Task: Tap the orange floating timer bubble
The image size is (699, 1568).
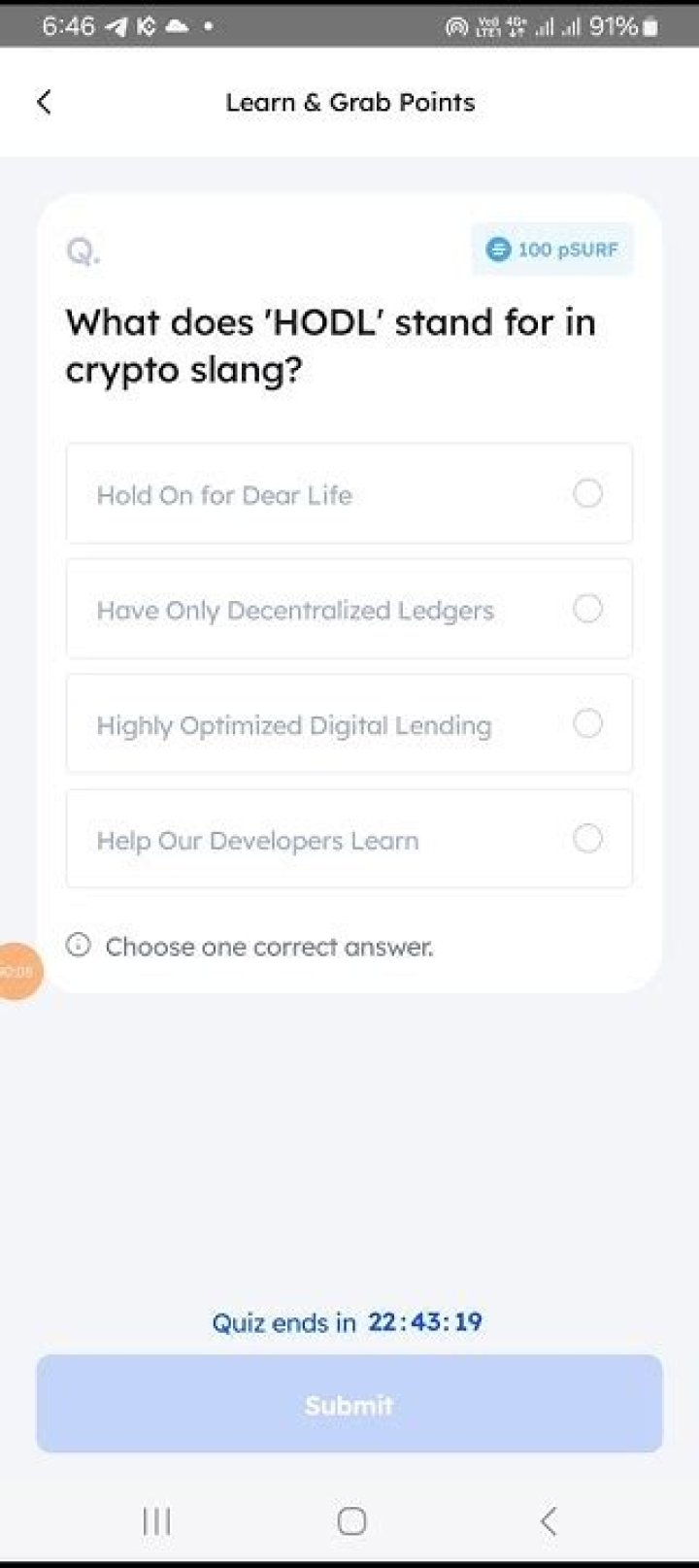Action: pyautogui.click(x=19, y=971)
